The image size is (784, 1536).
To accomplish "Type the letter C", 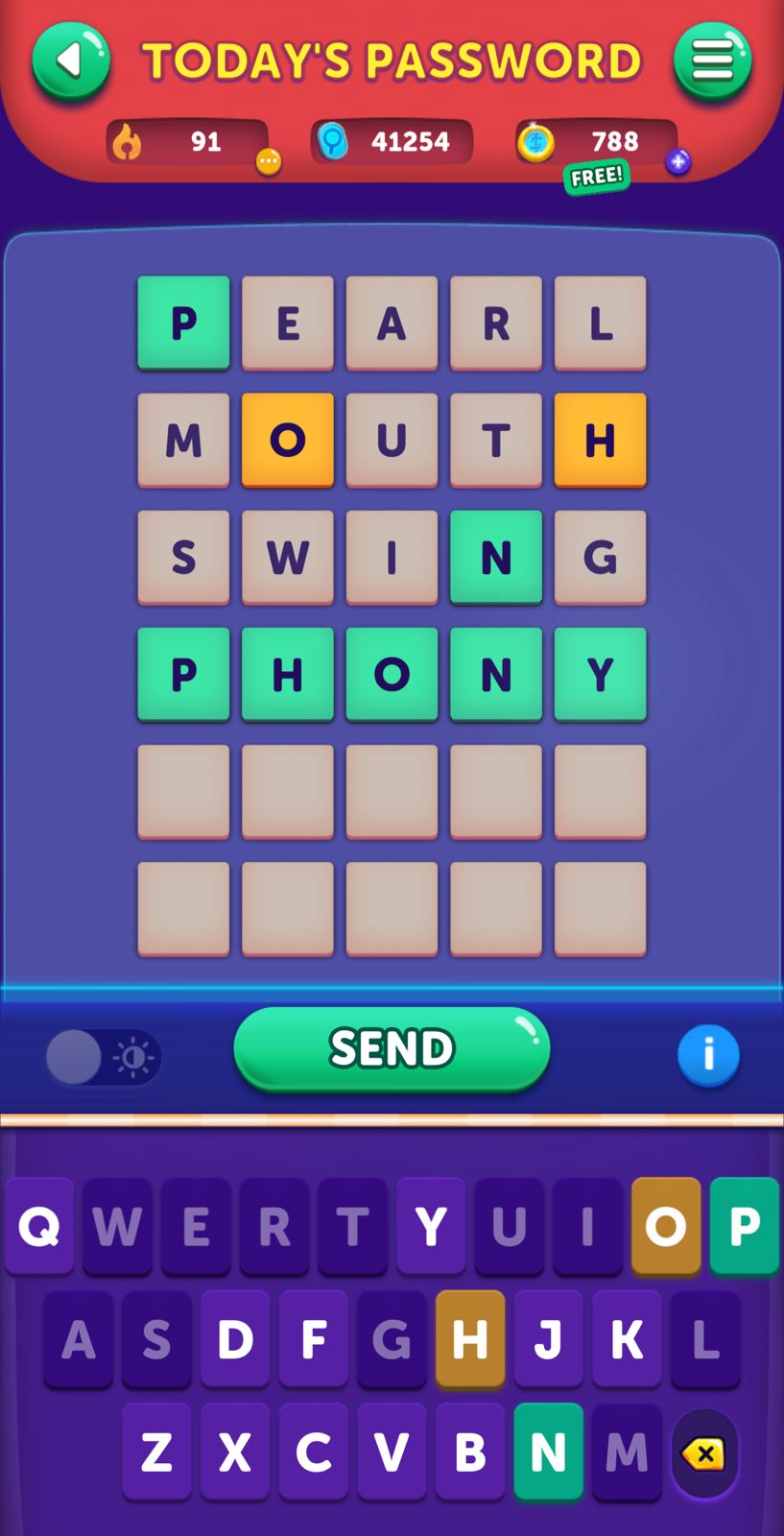I will click(314, 1452).
